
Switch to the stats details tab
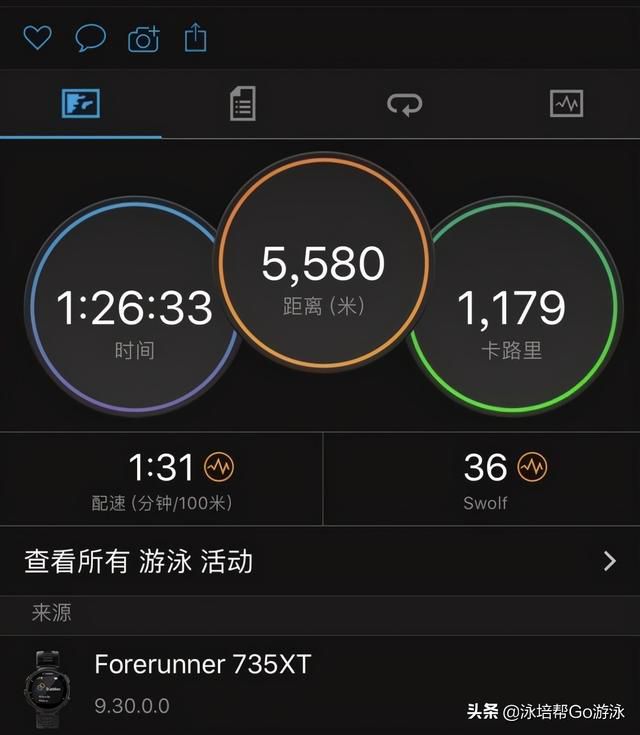[x=242, y=103]
